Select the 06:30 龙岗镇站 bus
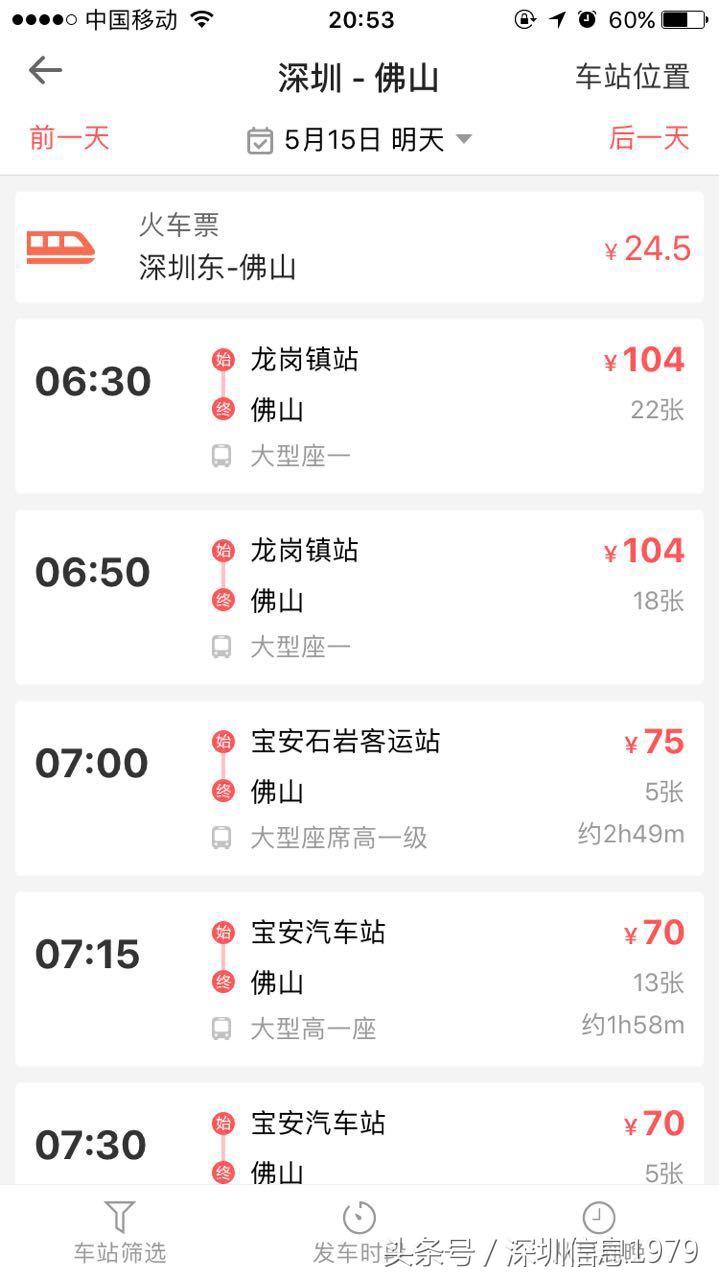Screen dimensions: 719x1280 [x=359, y=406]
